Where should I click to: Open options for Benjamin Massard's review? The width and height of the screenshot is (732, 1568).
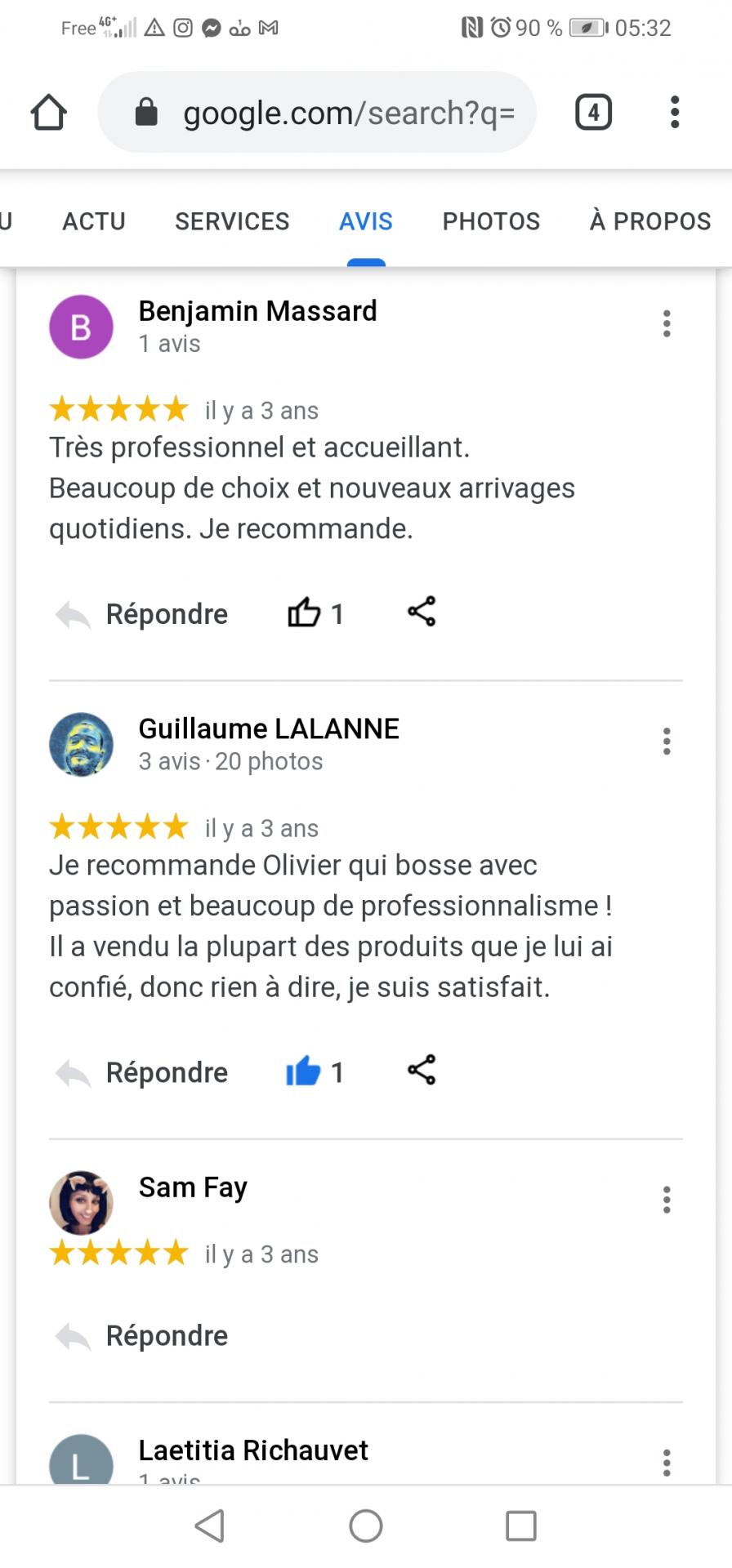(667, 324)
